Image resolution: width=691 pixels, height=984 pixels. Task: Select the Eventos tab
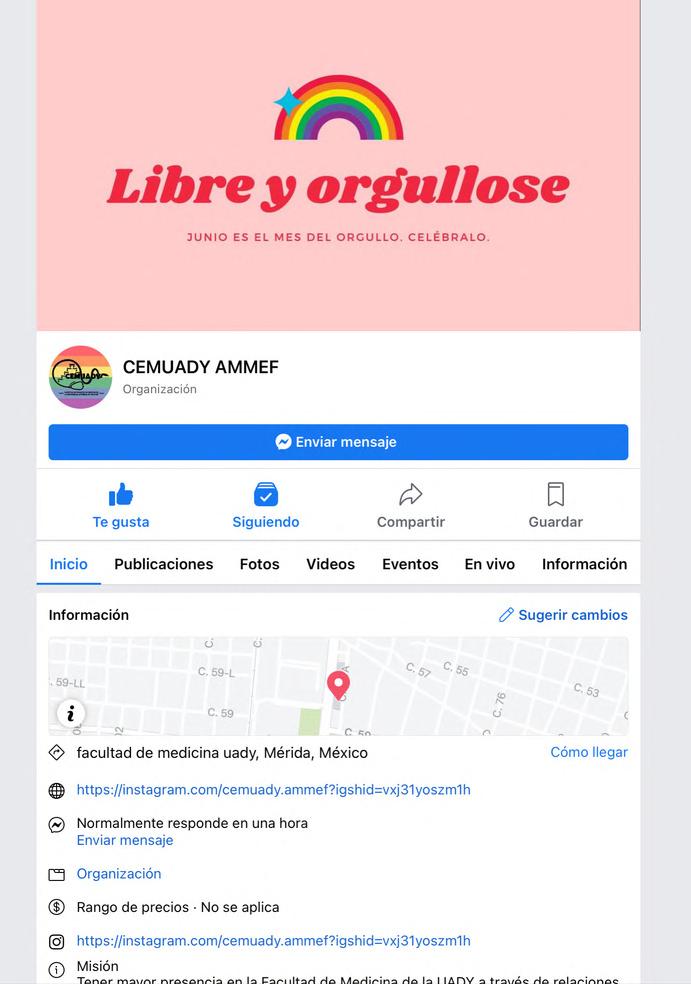point(410,564)
